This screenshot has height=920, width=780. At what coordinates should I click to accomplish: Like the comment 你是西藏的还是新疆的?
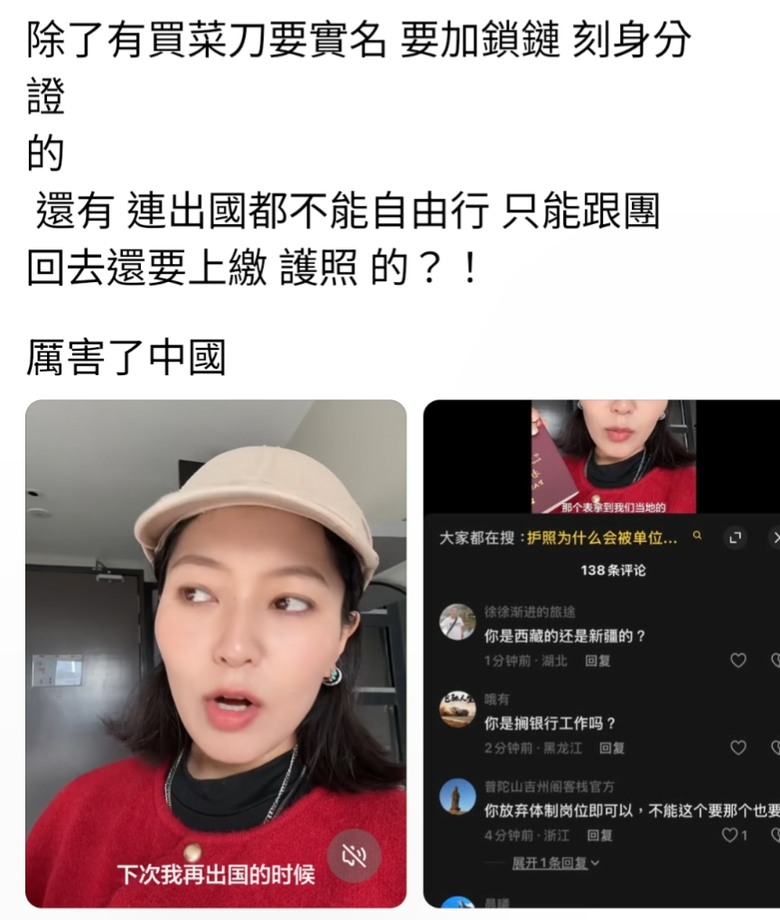coord(738,660)
